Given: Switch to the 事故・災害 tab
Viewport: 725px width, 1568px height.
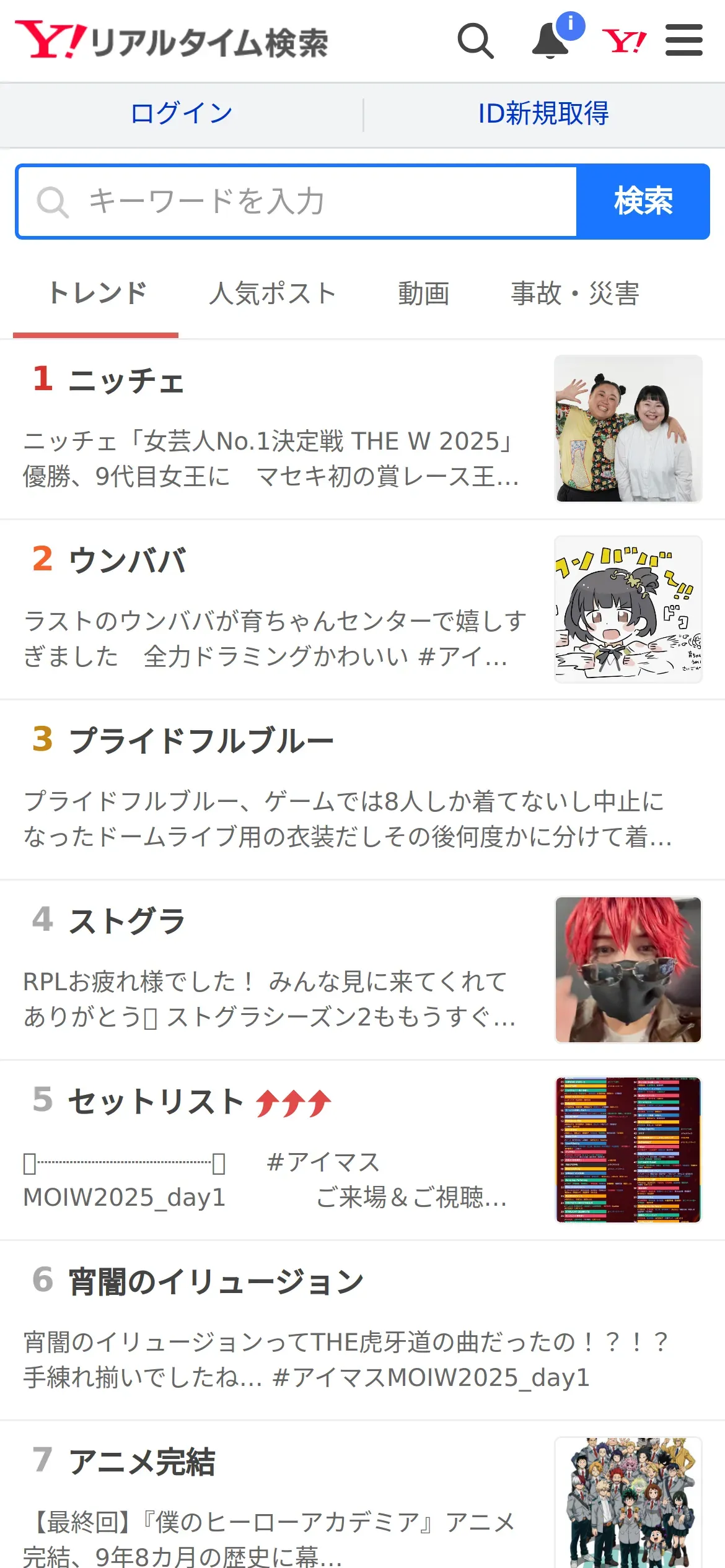Looking at the screenshot, I should pos(575,294).
